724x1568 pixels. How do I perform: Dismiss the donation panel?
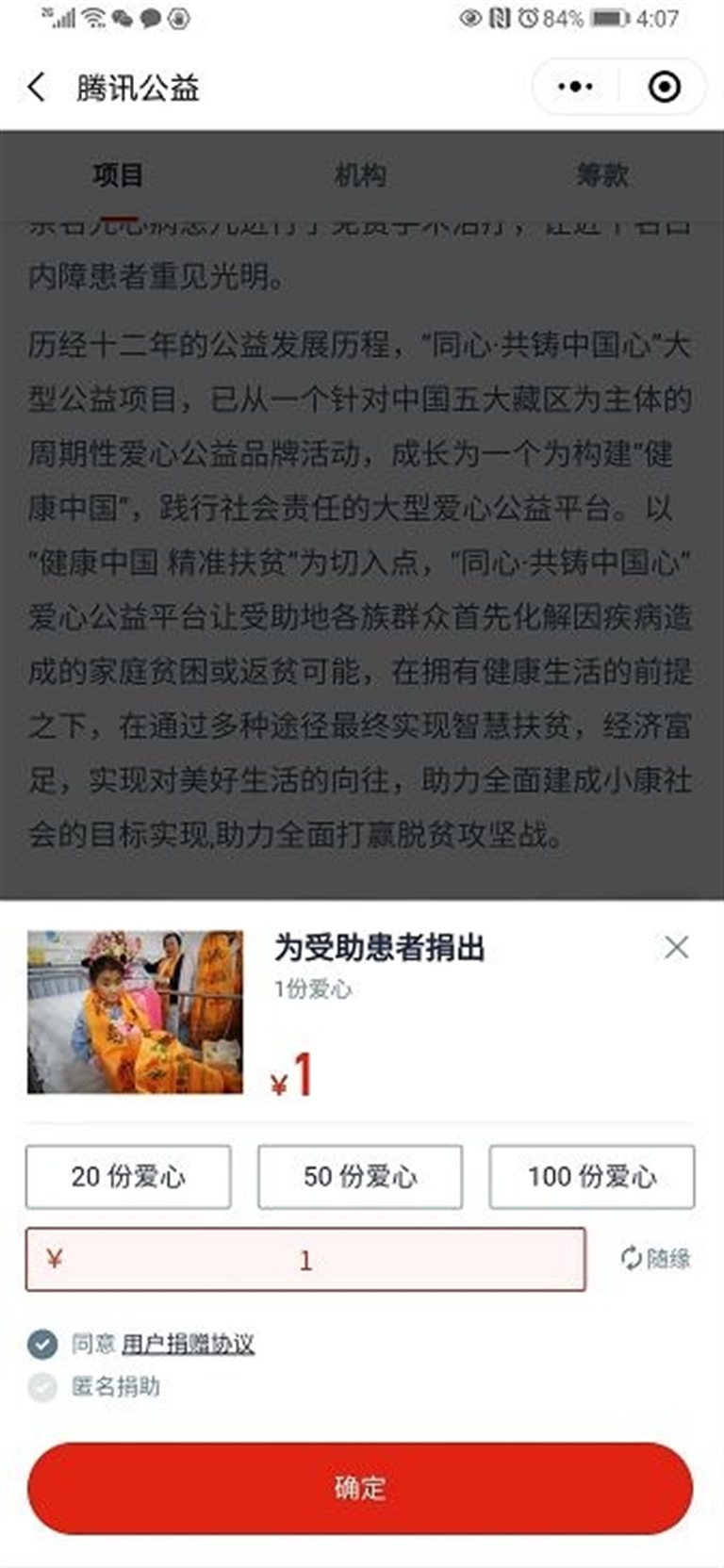coord(676,947)
